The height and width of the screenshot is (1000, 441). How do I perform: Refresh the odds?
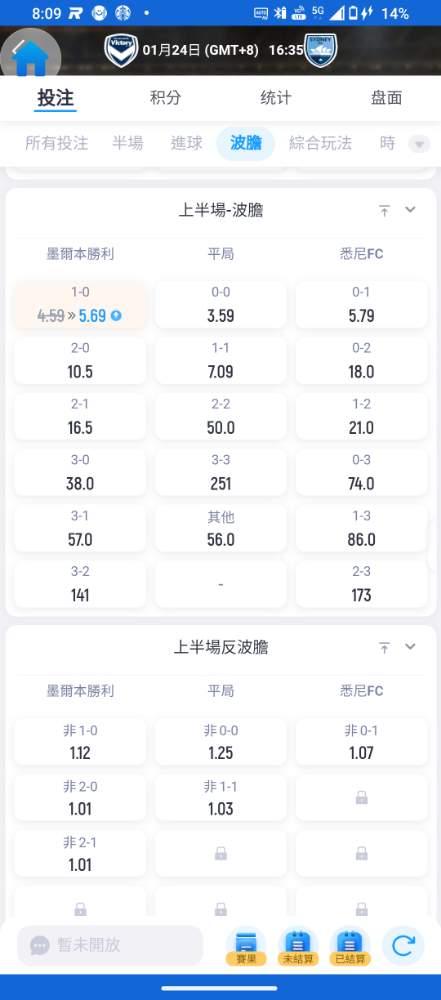[403, 945]
